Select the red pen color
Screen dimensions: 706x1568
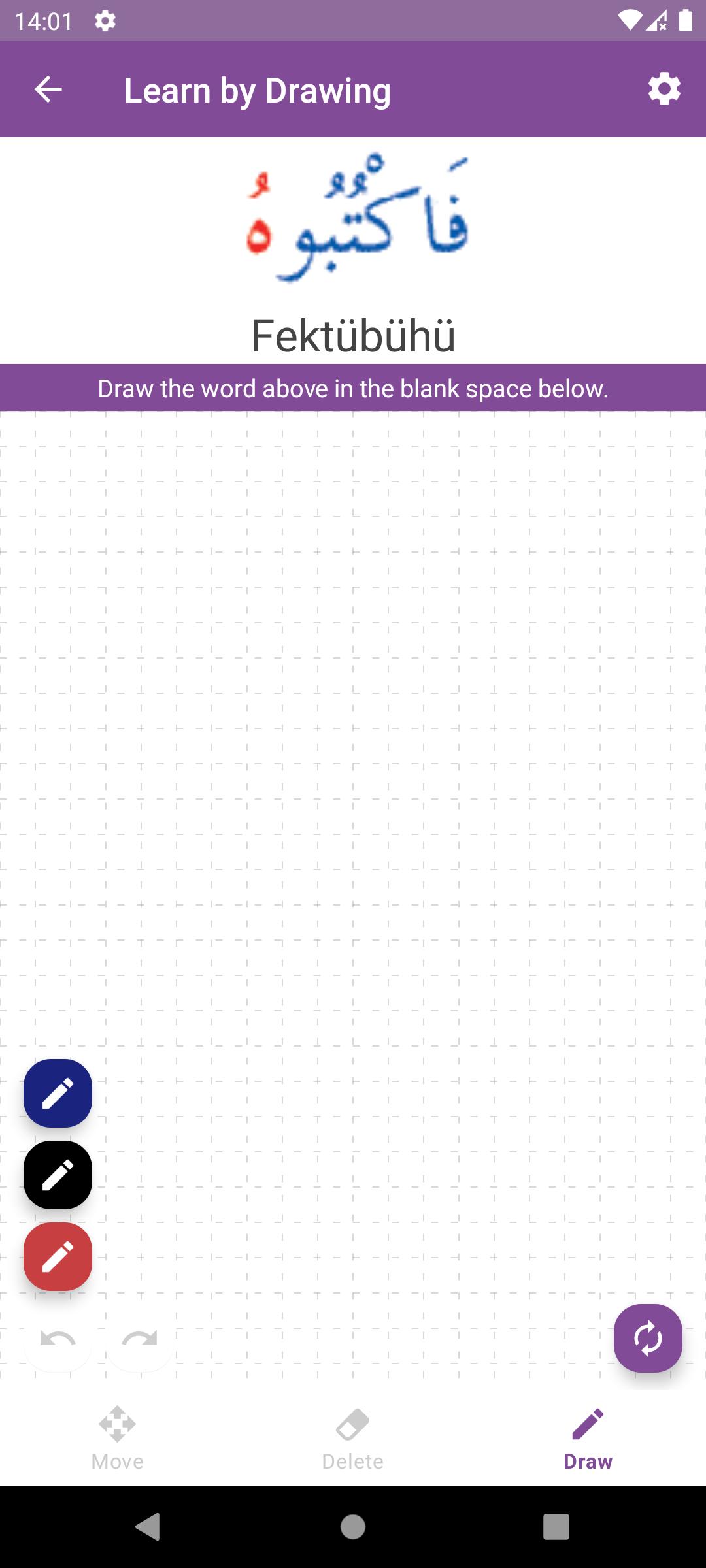[58, 1256]
